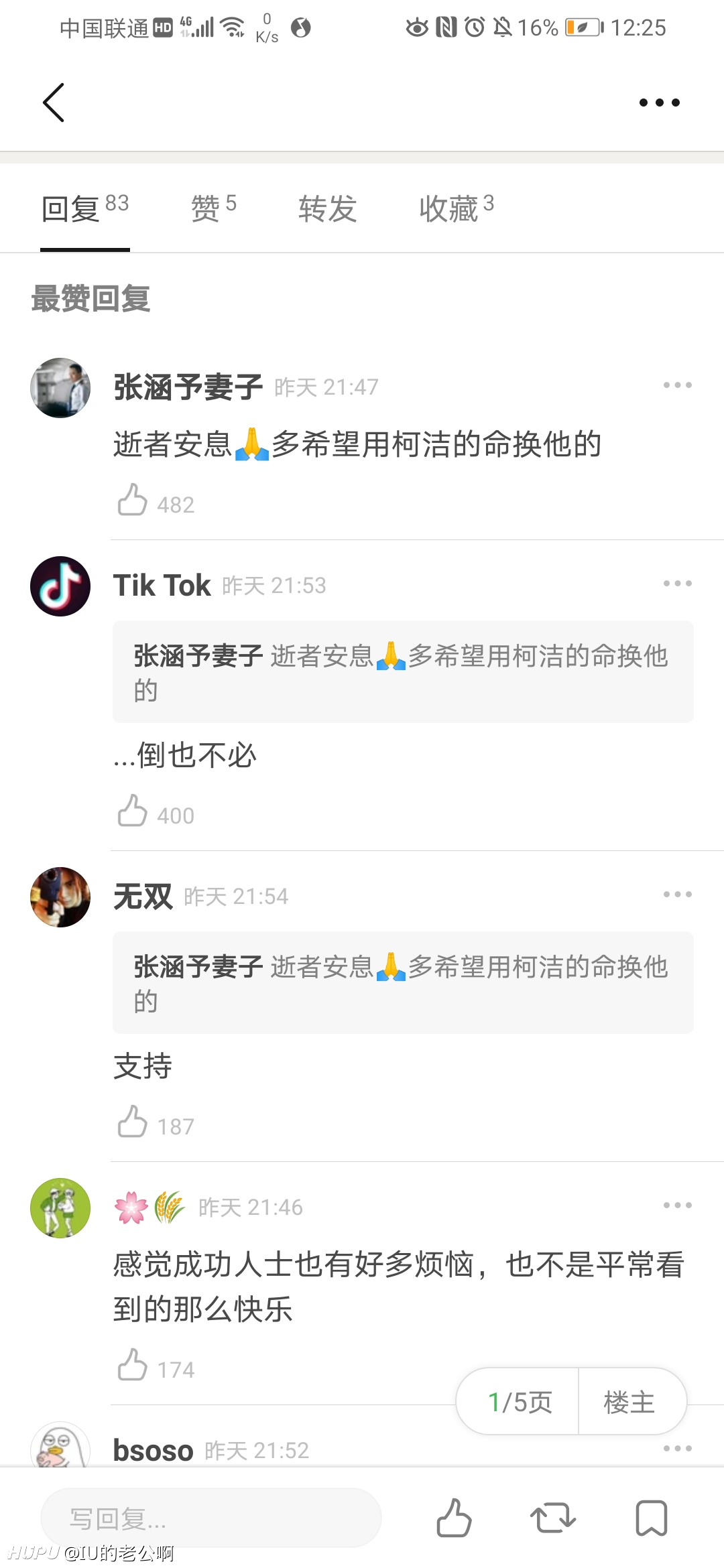
Task: Like the post from the bottom bar
Action: tap(454, 1518)
